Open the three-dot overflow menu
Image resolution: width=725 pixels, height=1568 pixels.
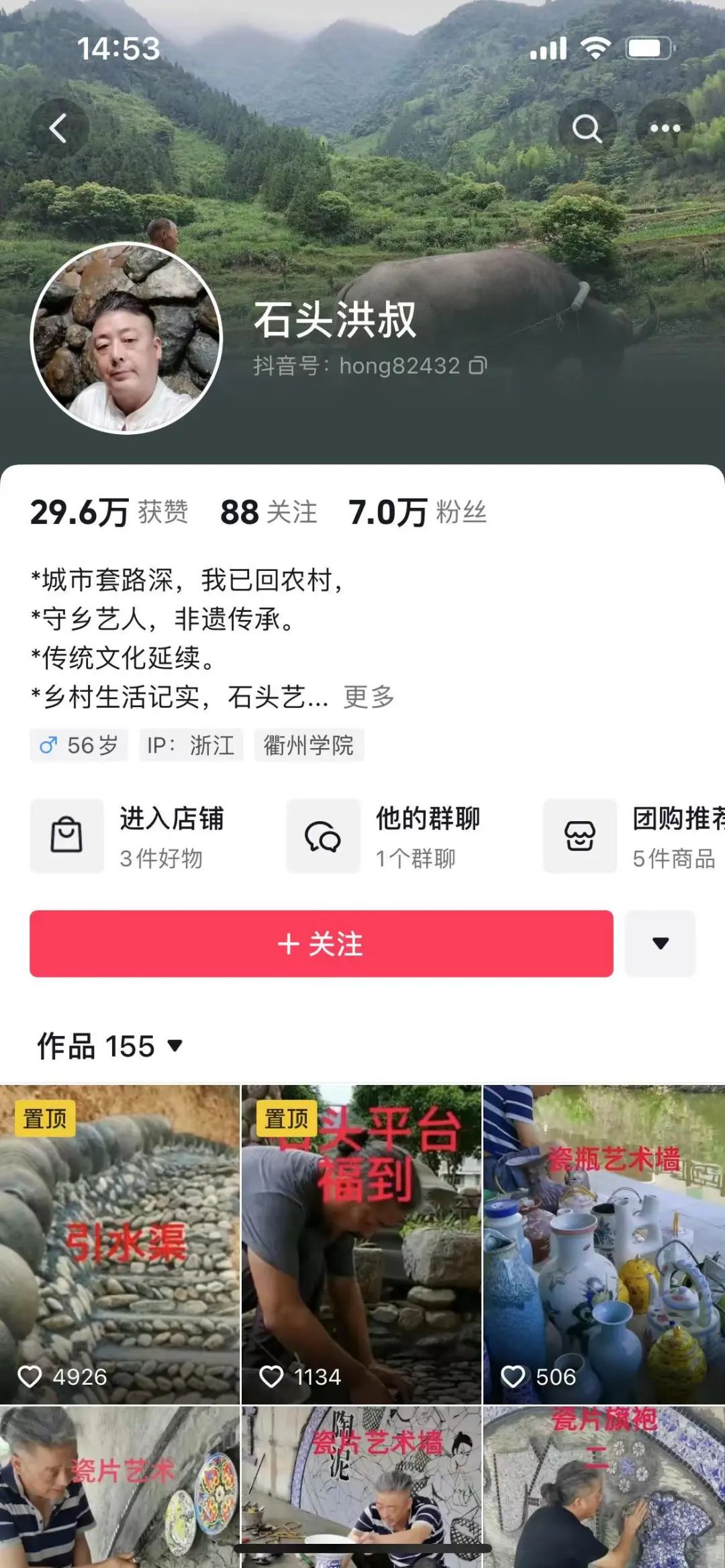665,128
